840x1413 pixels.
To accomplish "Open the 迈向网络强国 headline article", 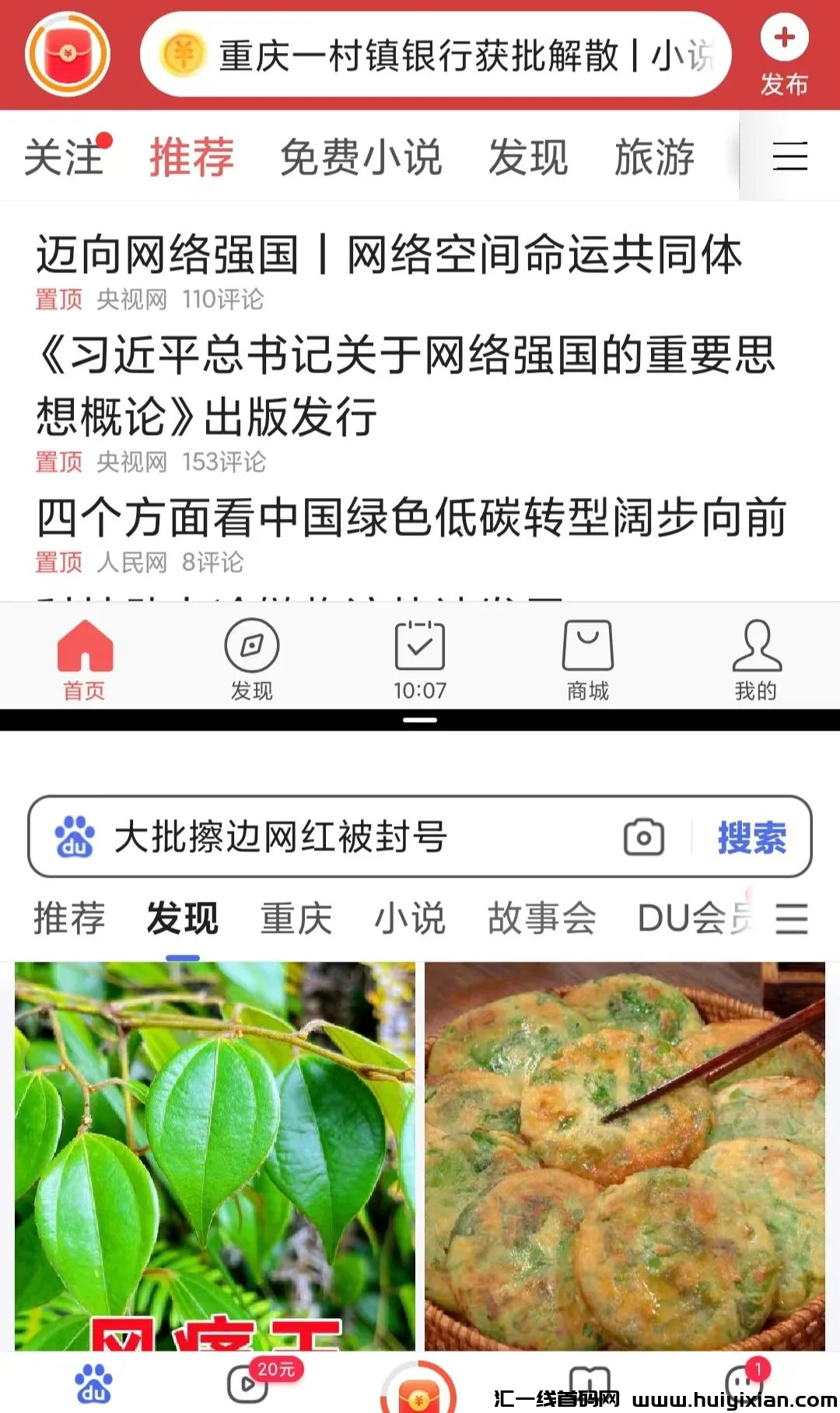I will 389,255.
